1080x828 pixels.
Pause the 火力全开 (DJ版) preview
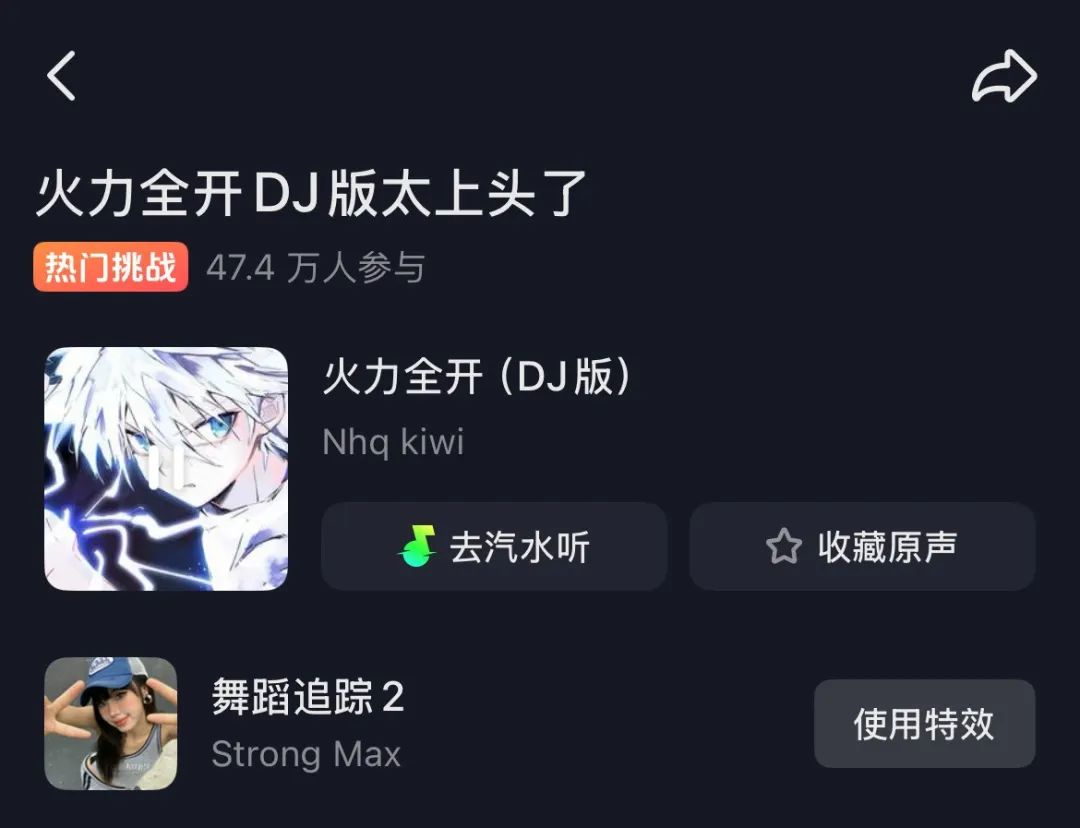tap(166, 468)
